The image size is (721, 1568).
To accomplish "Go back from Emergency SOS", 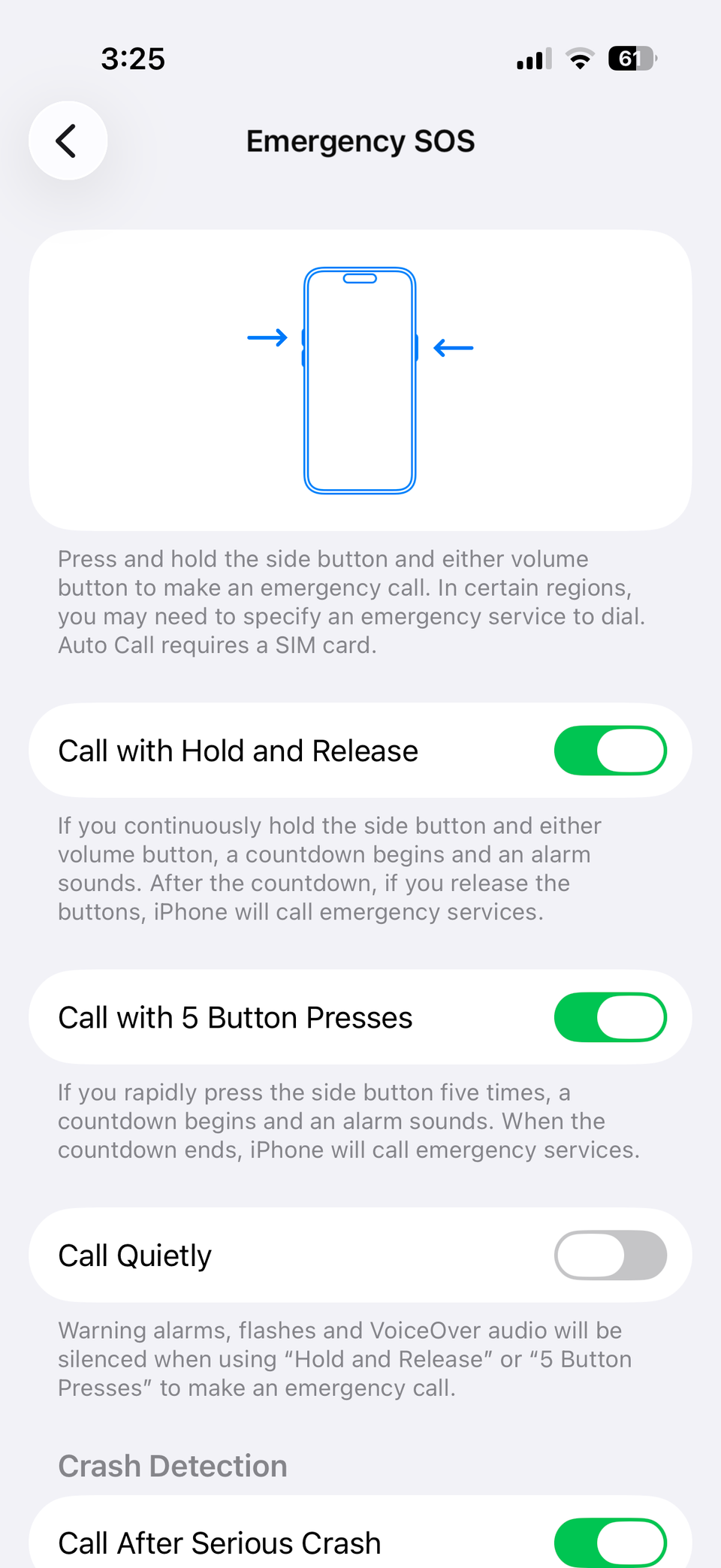I will [x=68, y=140].
